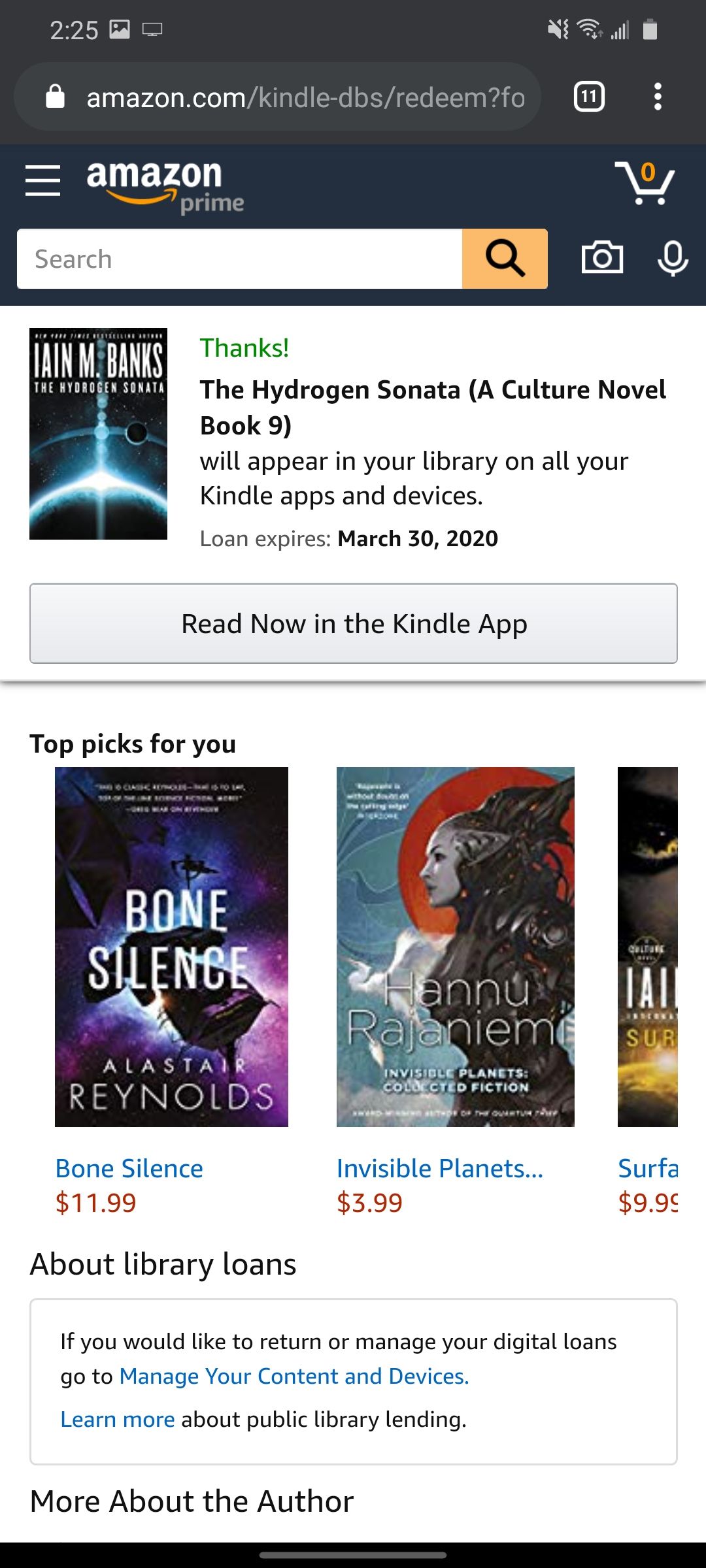Start a search with the magnifier icon
Viewport: 706px width, 1568px height.
click(504, 258)
